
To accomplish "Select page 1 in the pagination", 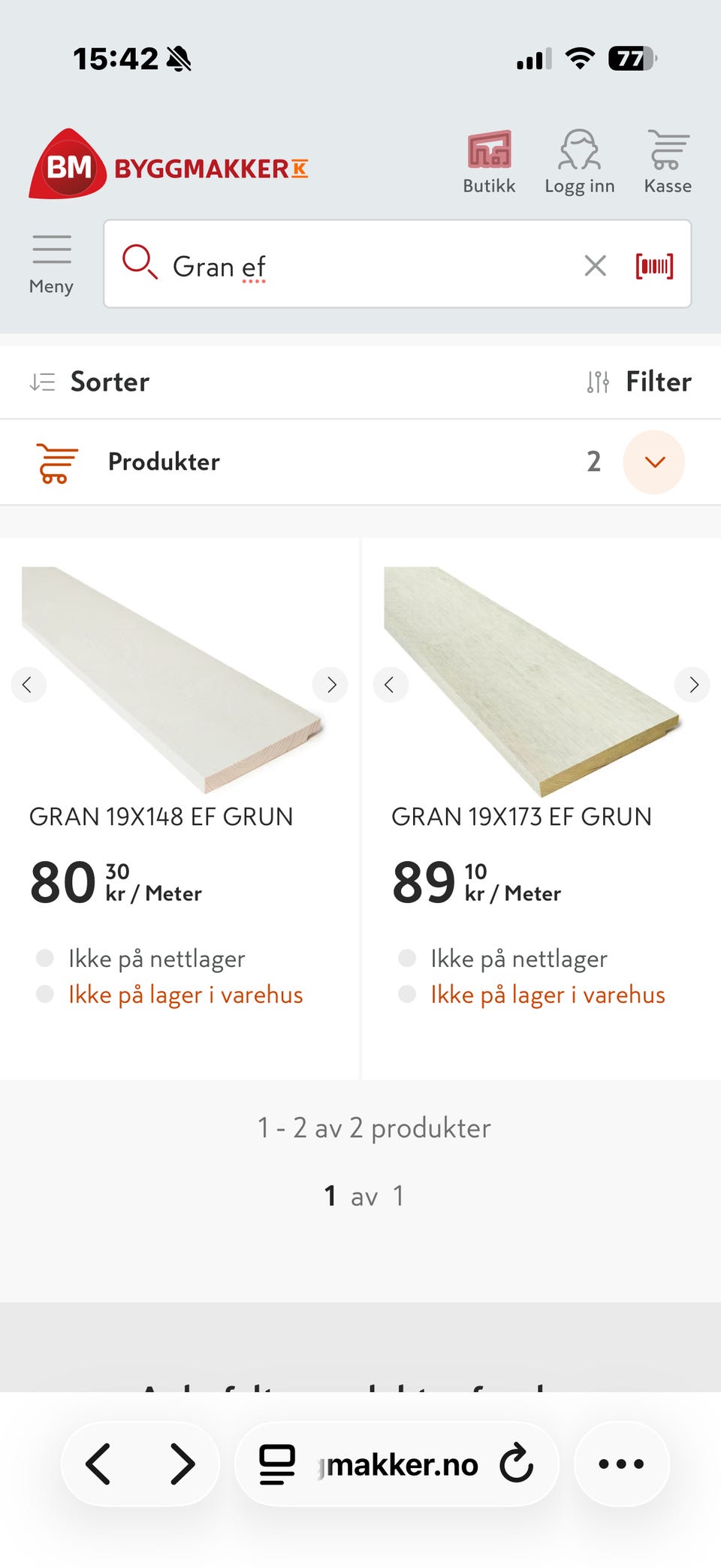I will point(330,1195).
